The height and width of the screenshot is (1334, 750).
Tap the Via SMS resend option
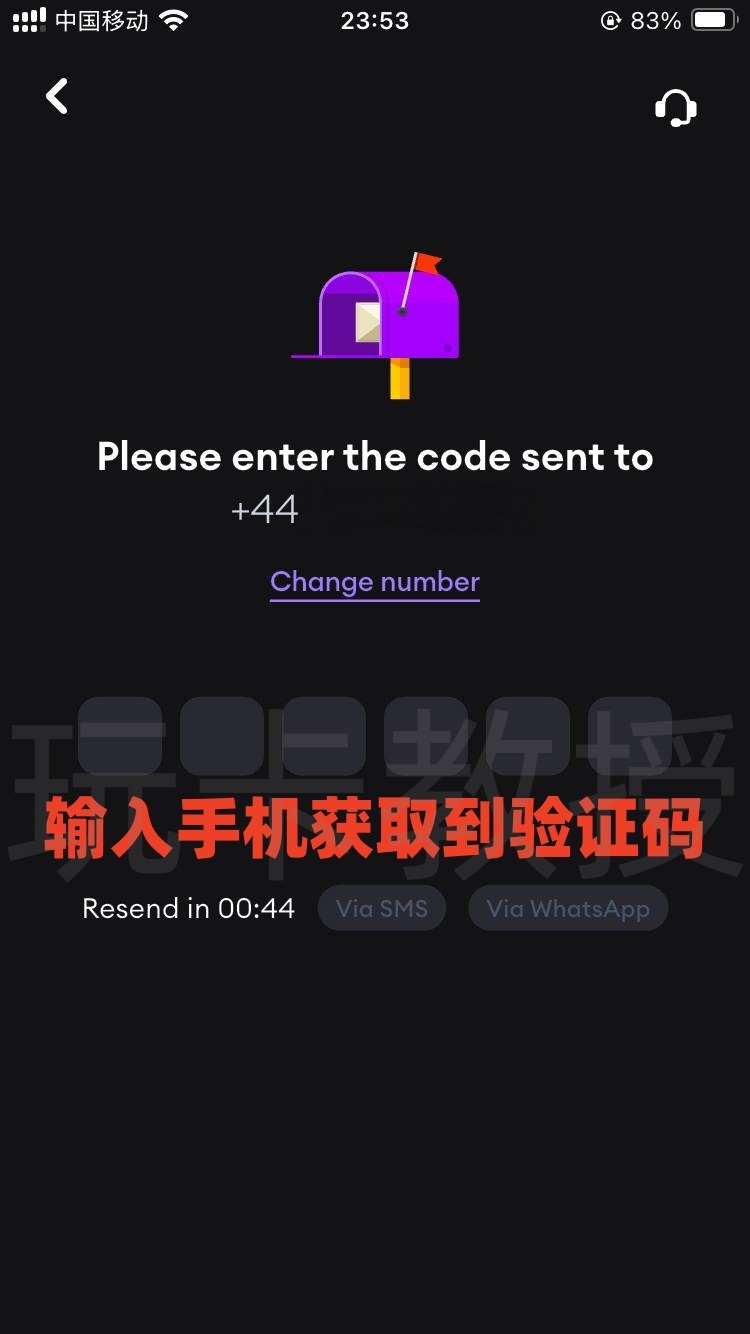(381, 908)
